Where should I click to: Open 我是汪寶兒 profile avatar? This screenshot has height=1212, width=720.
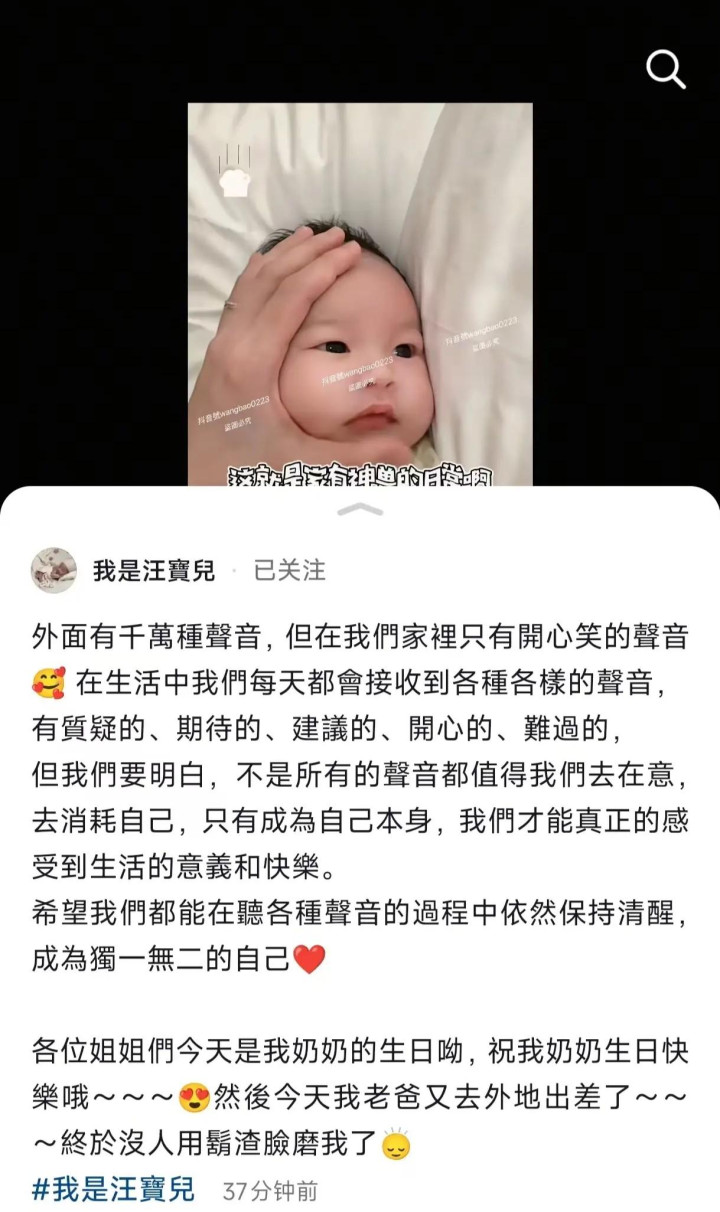54,570
